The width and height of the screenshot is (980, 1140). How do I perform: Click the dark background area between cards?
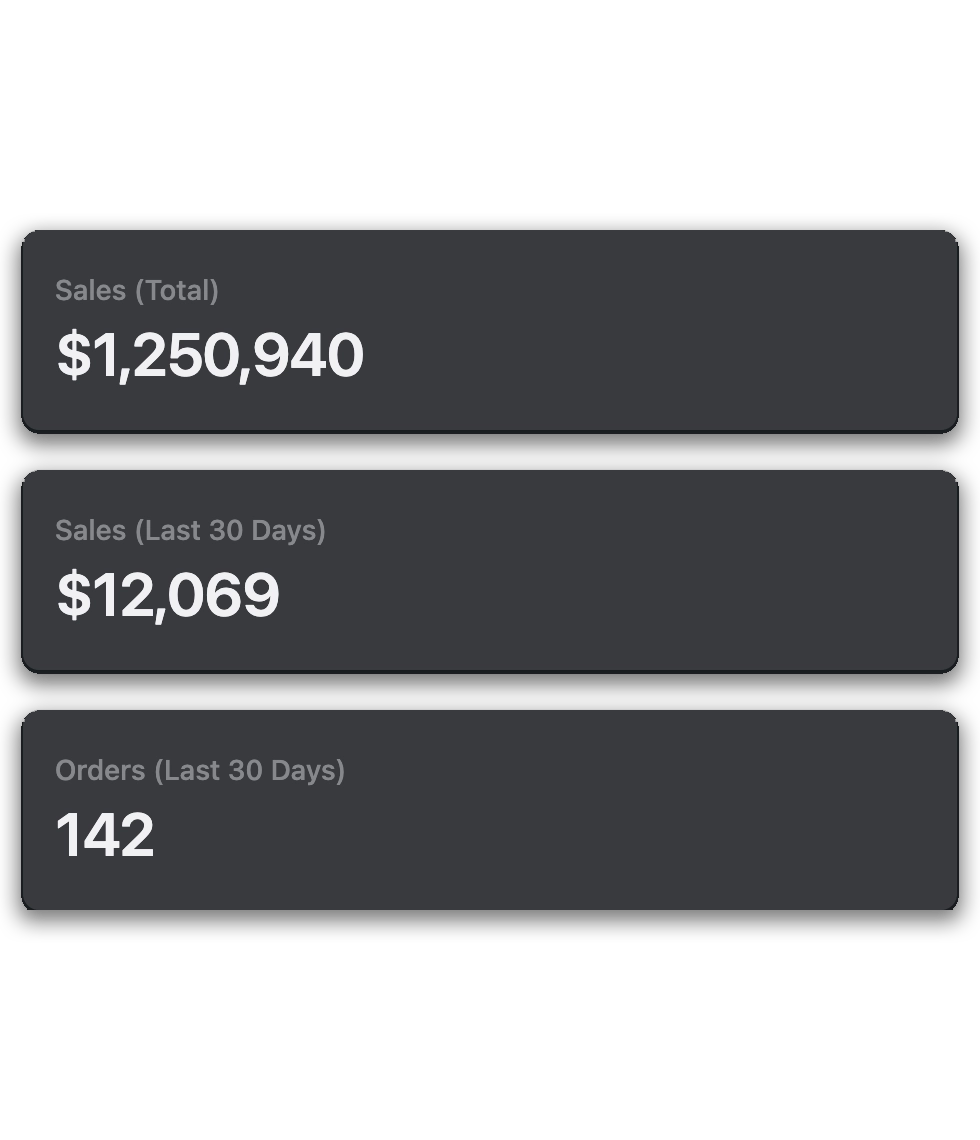point(490,452)
